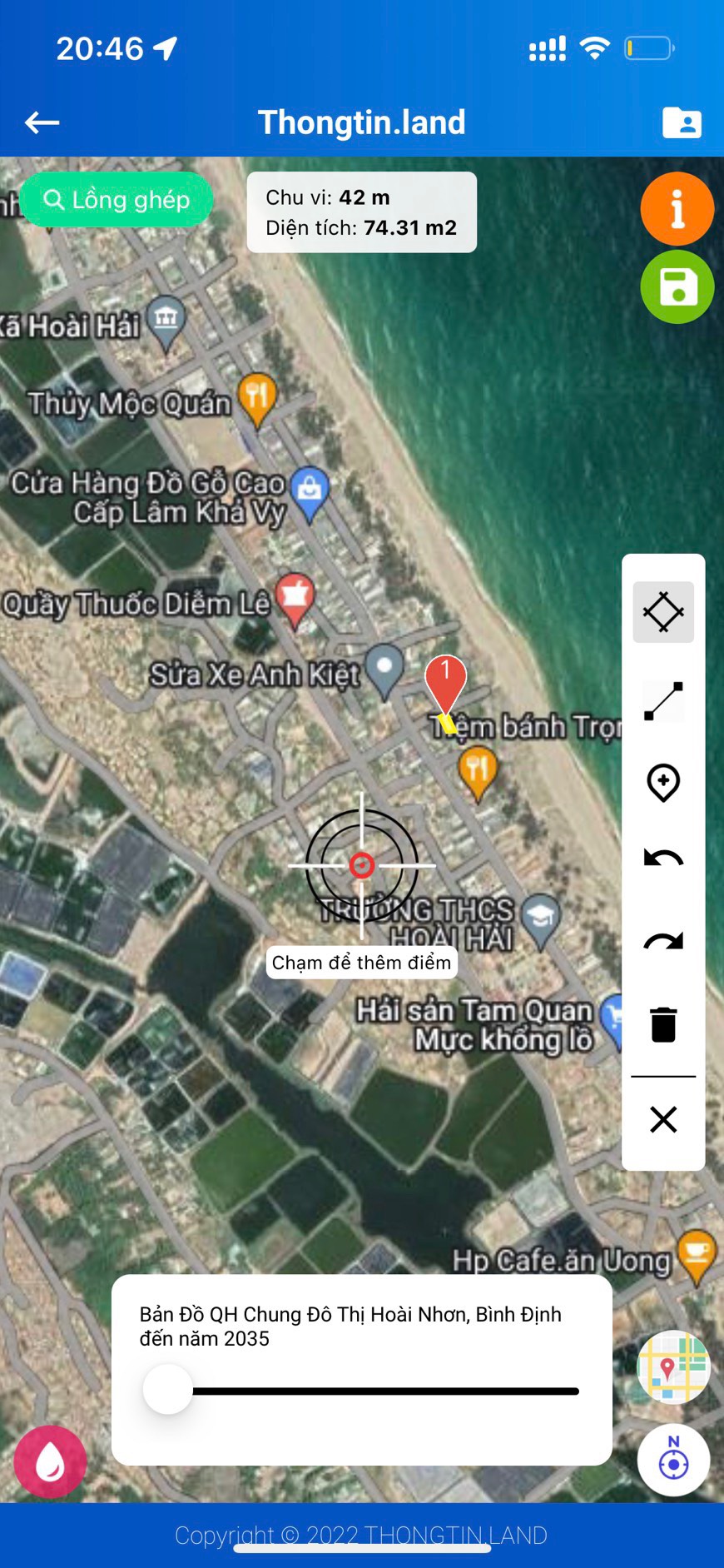Viewport: 724px width, 1568px height.
Task: Open the pink droplet button
Action: point(50,1462)
